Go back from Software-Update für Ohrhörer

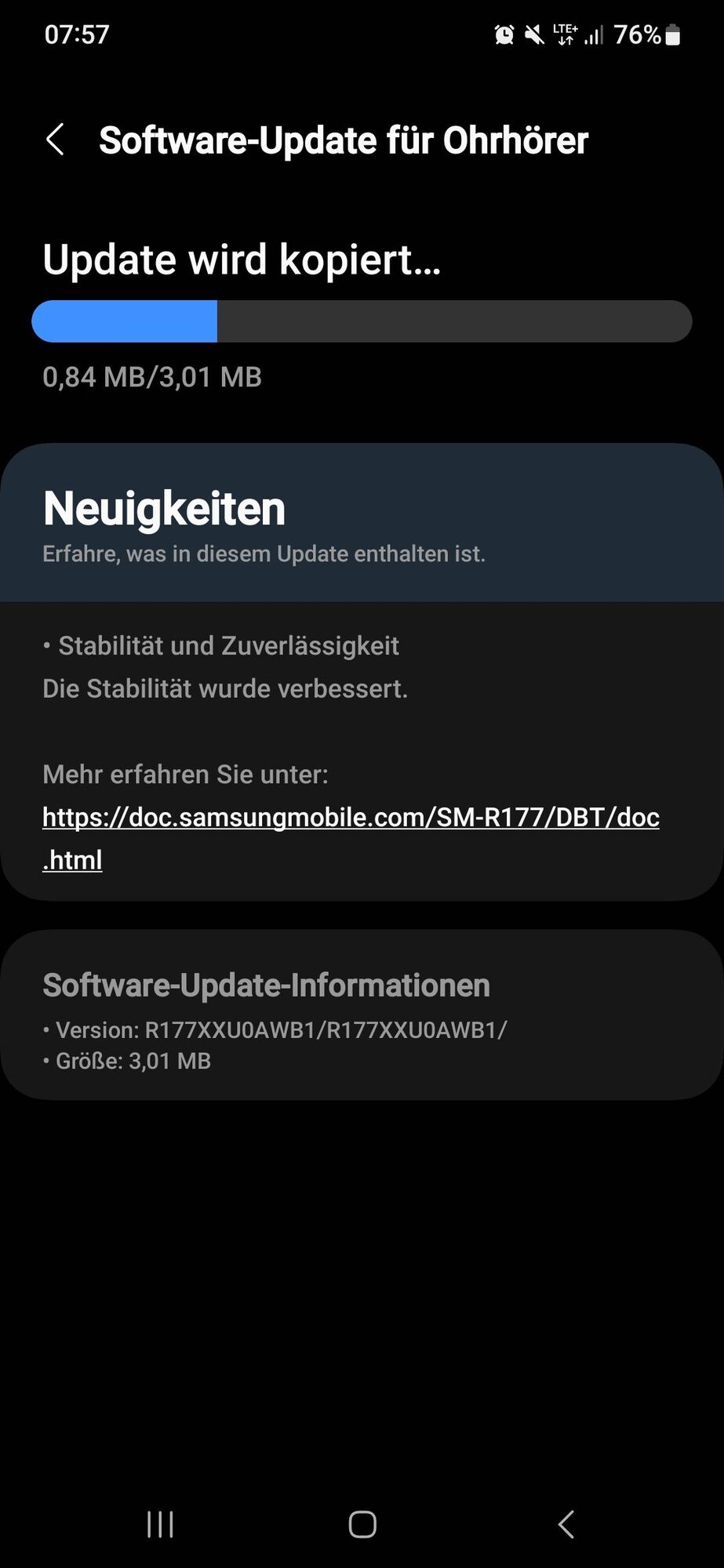point(55,140)
